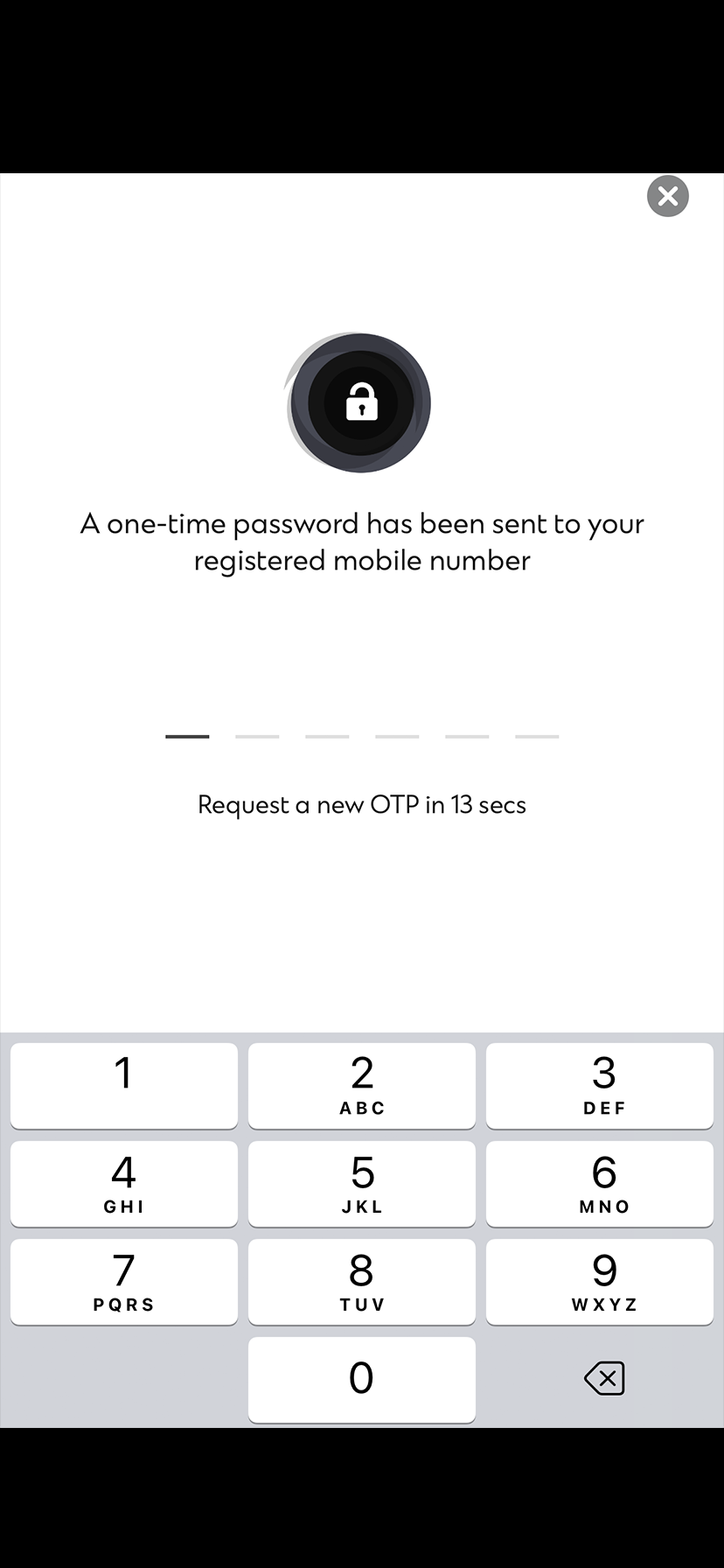Tap the padlock illustration
The image size is (724, 1568).
tap(361, 403)
